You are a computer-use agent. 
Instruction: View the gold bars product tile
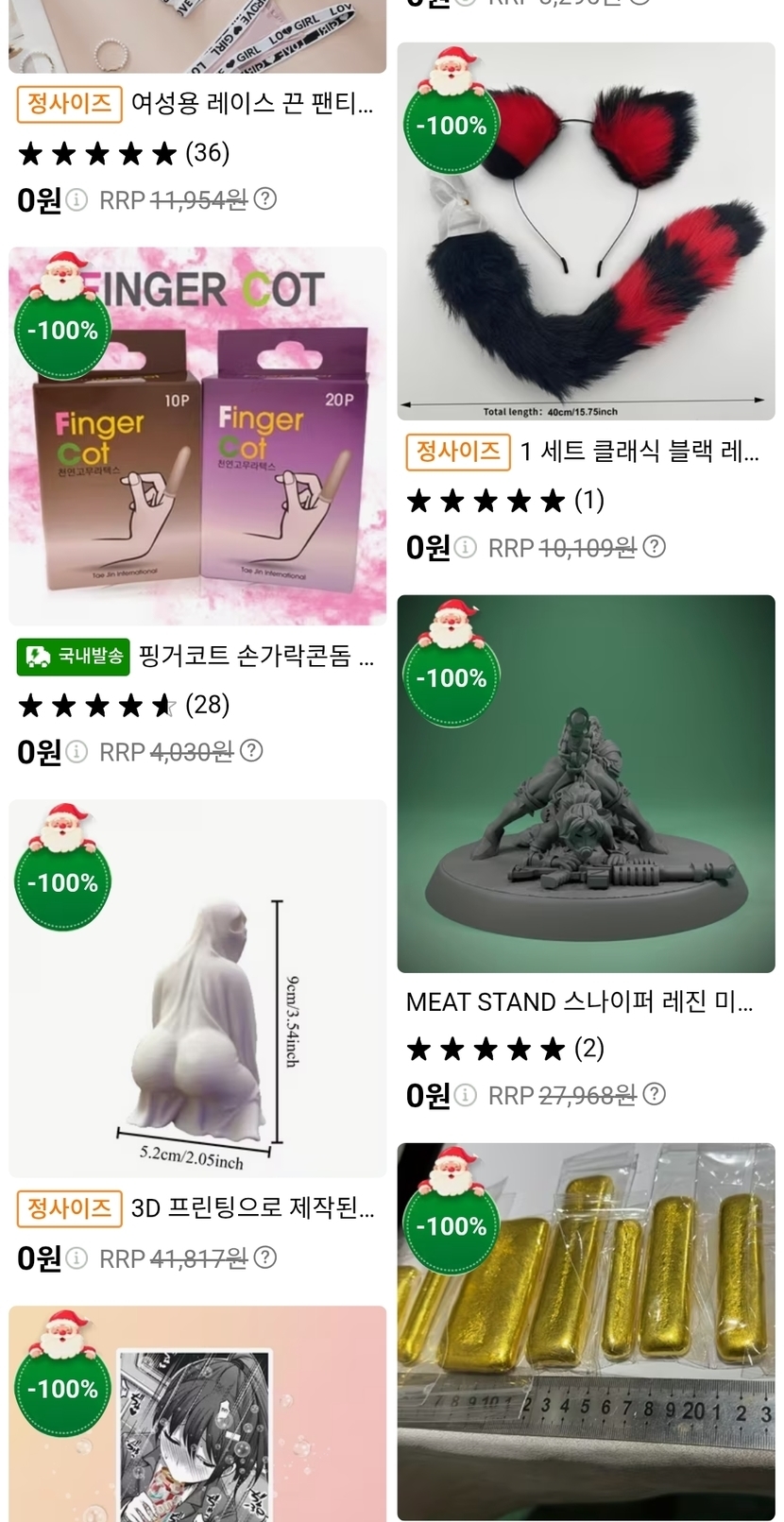pyautogui.click(x=586, y=1330)
